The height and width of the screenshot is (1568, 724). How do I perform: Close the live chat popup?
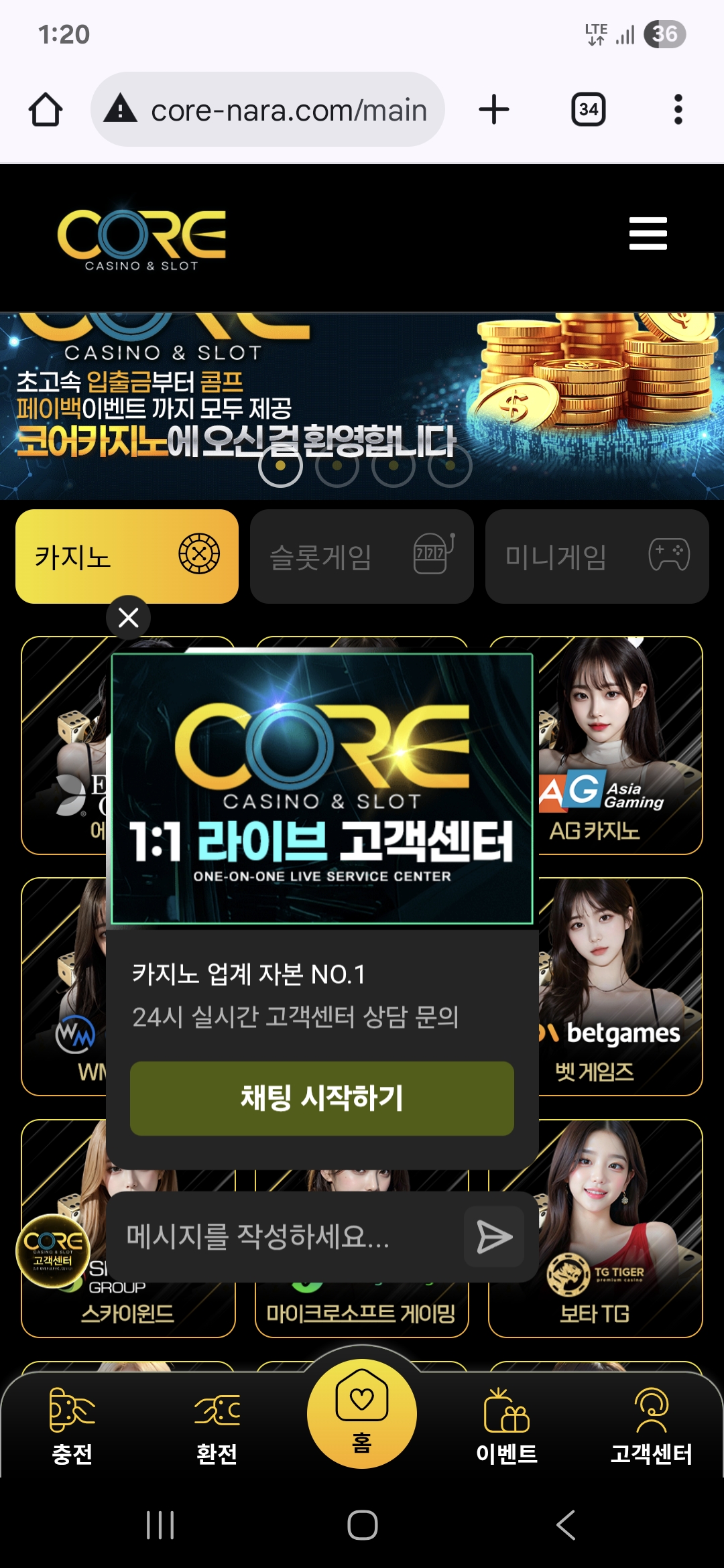[128, 617]
